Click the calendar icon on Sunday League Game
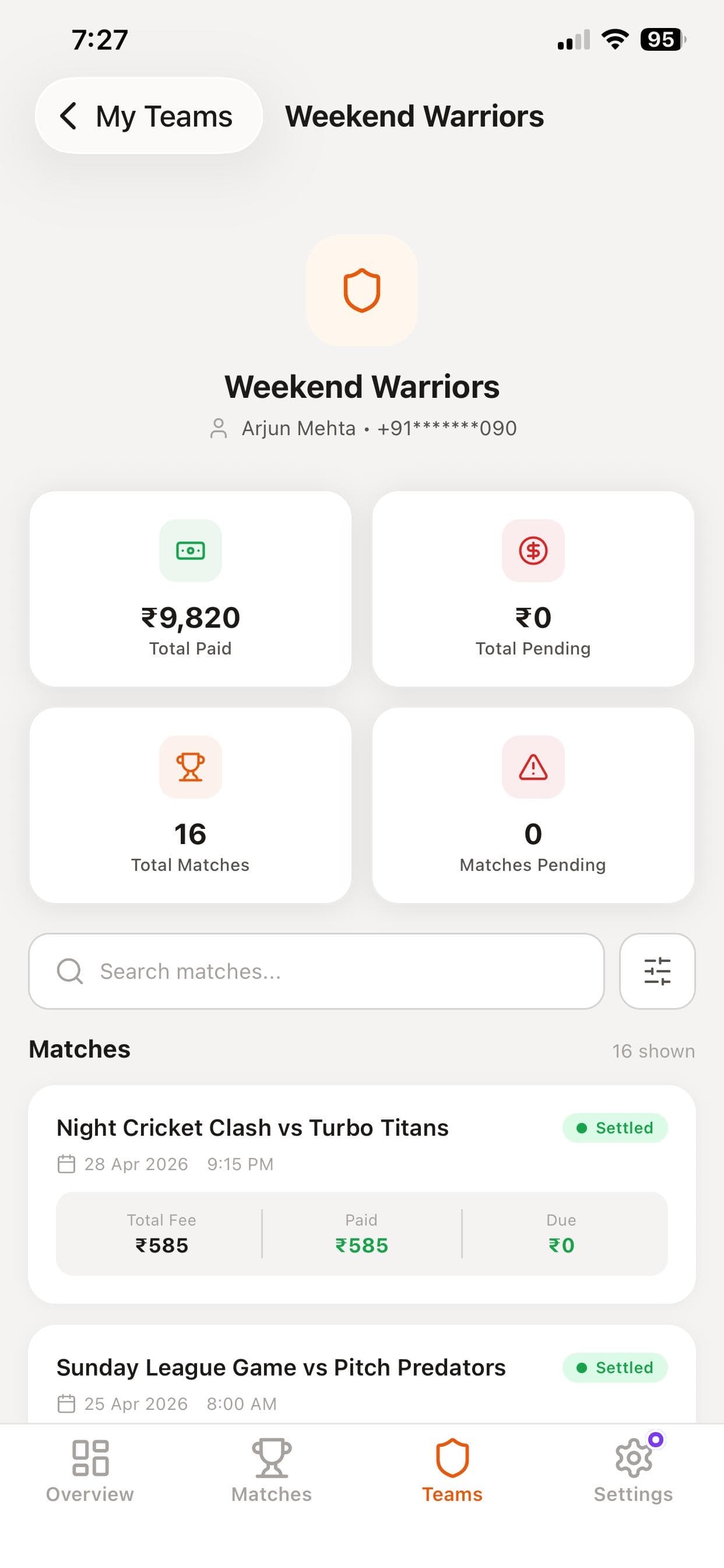The image size is (724, 1568). (x=68, y=1403)
